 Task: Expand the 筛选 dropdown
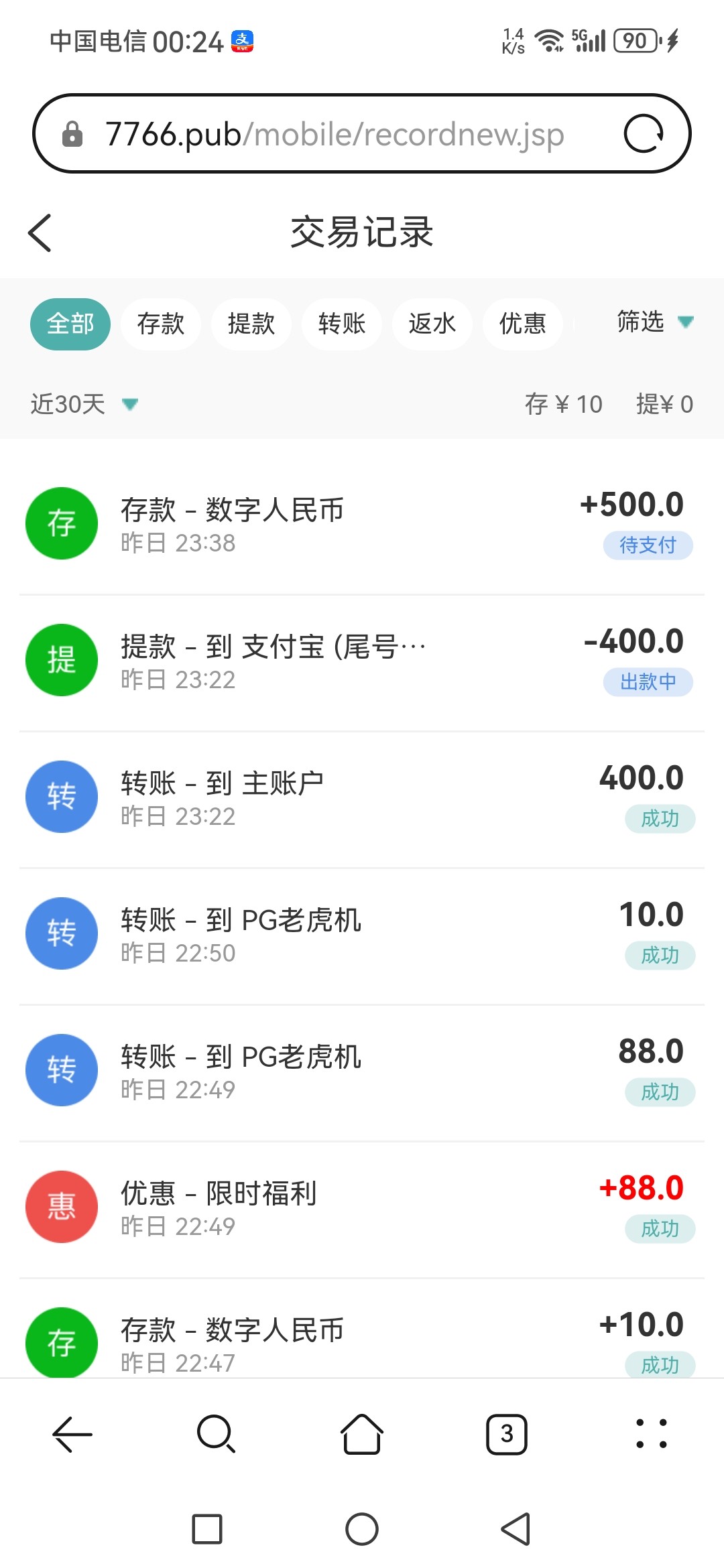(x=655, y=322)
